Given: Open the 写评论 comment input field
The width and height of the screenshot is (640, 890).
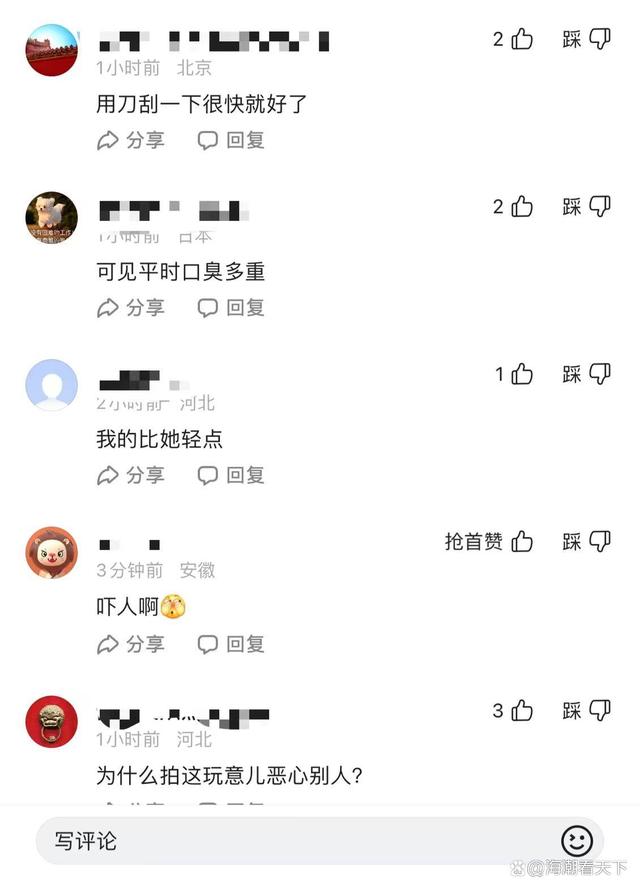Looking at the screenshot, I should [290, 841].
